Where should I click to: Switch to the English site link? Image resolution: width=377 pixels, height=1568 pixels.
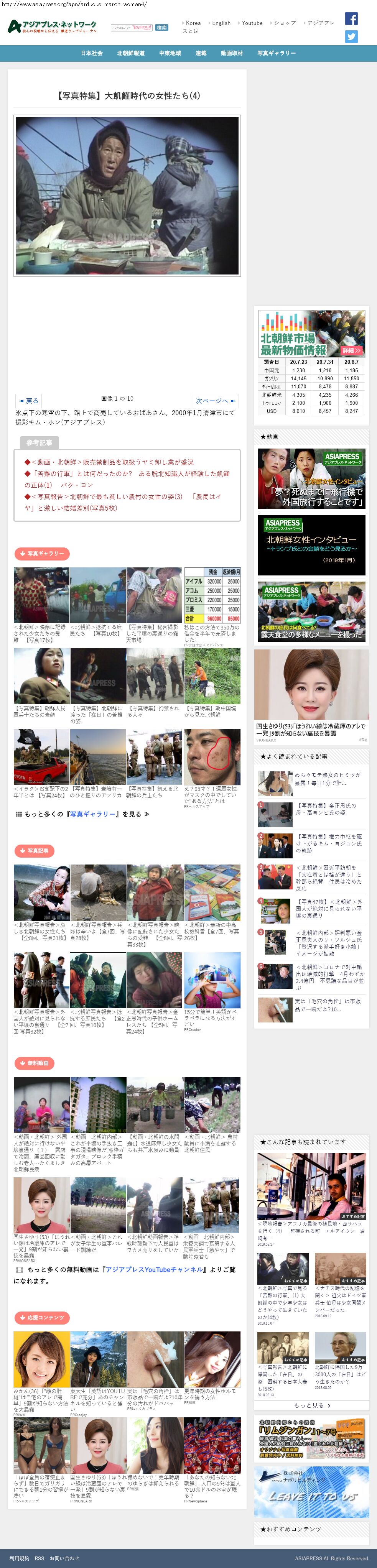point(221,23)
